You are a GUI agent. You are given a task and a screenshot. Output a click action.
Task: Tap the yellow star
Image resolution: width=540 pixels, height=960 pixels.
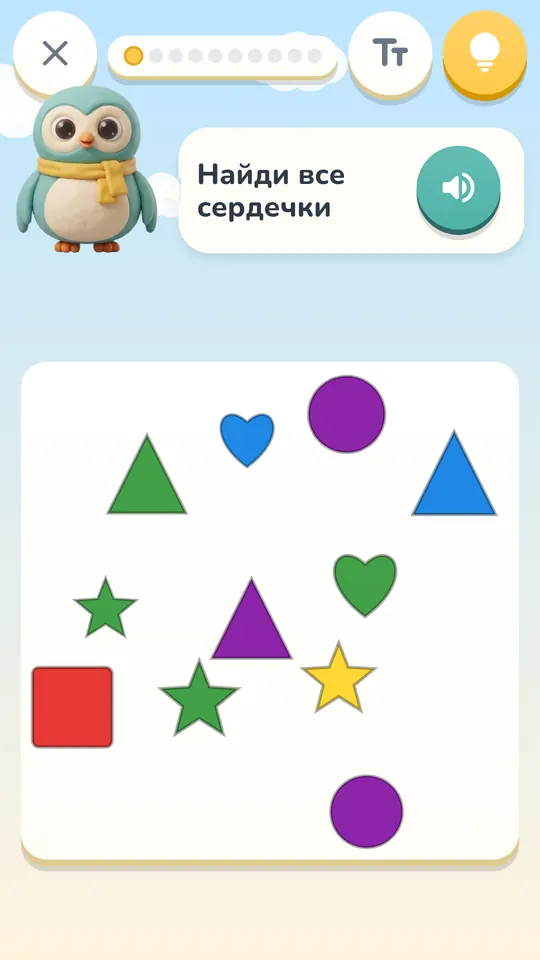click(338, 678)
